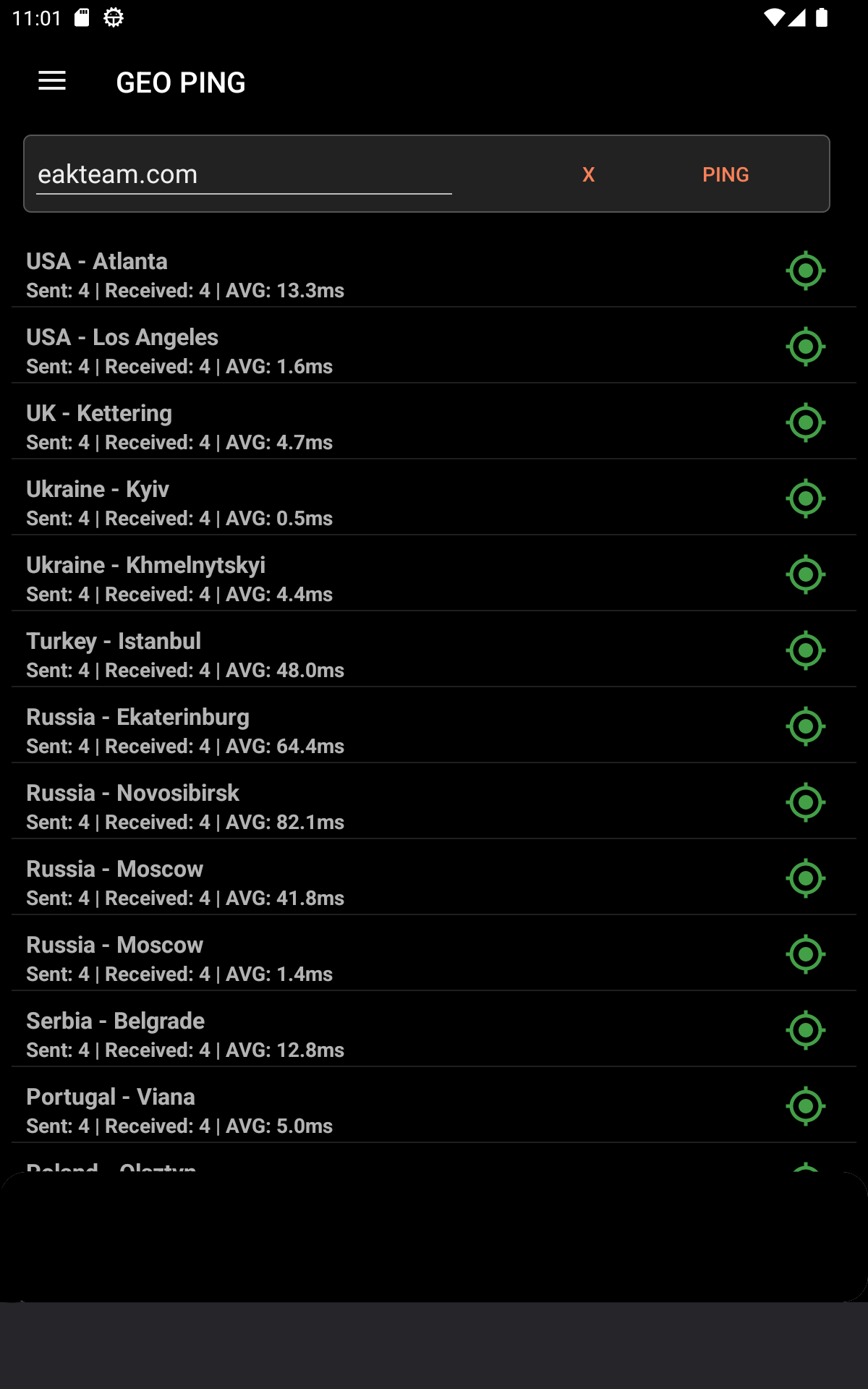Tap the locate icon for Russia - Novosibirsk
This screenshot has width=868, height=1389.
tap(806, 802)
